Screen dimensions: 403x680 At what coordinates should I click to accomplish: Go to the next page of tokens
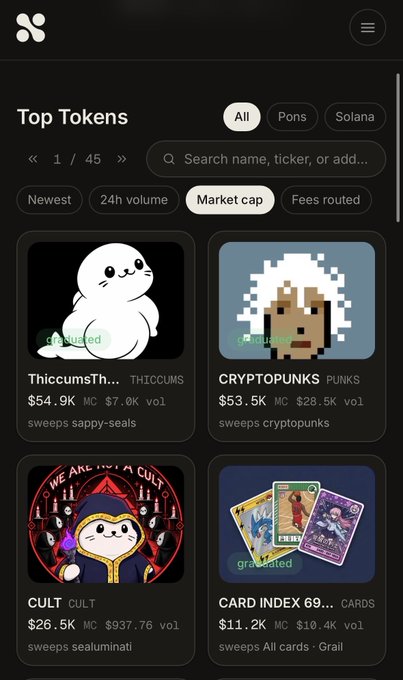pyautogui.click(x=122, y=159)
